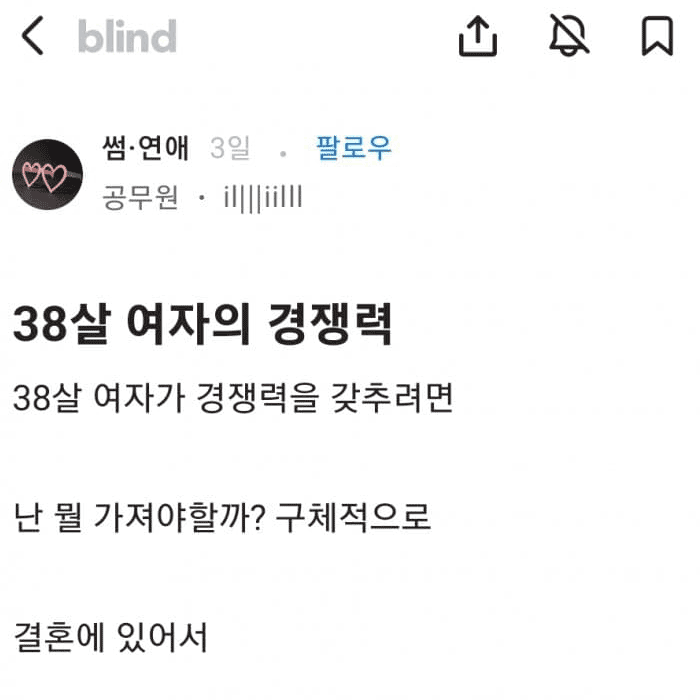Go back using the arrow icon

point(33,37)
